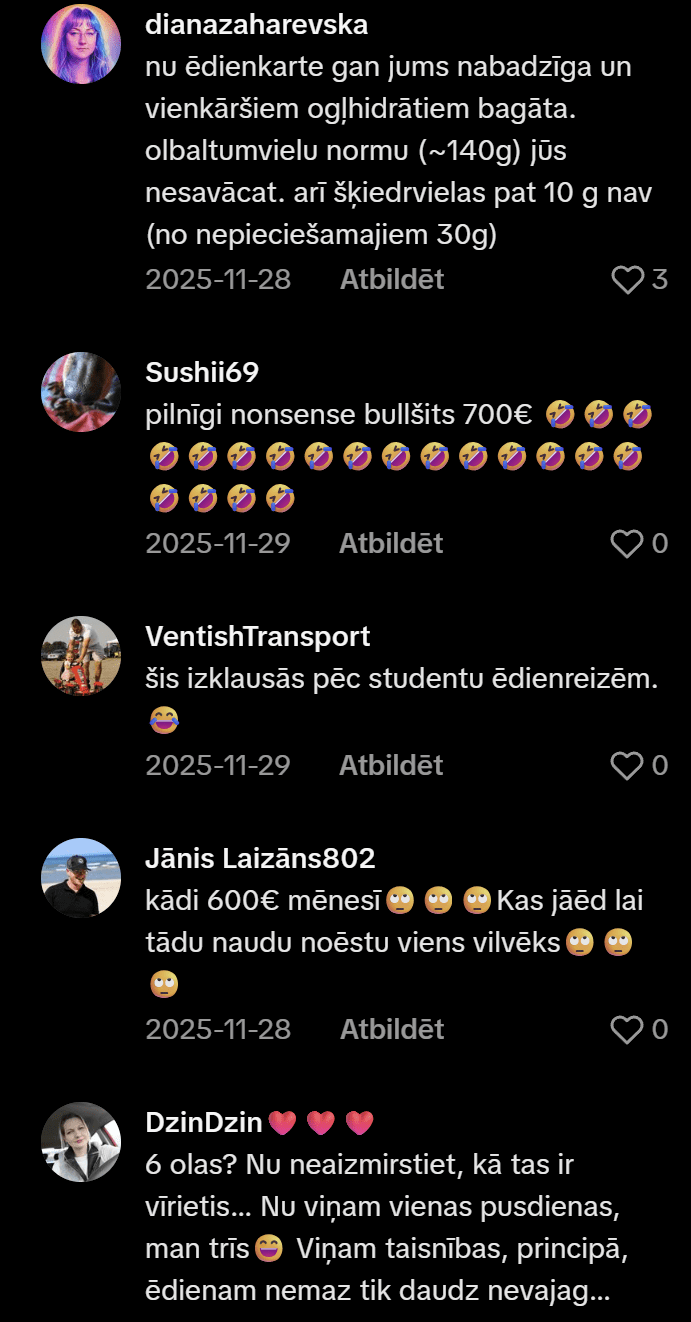Reply to dianazaharevska's comment
The width and height of the screenshot is (691, 1322).
coord(392,280)
